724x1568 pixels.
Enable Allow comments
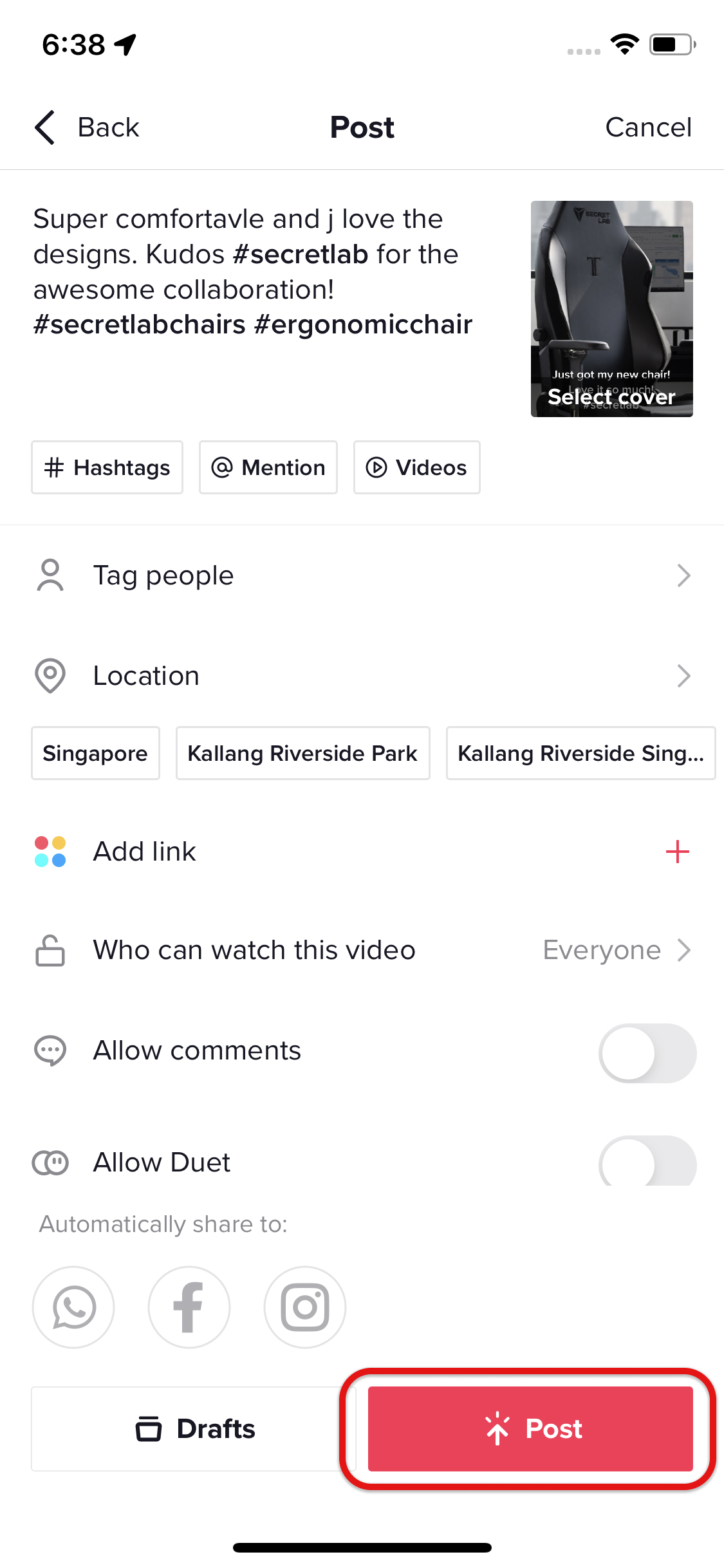[647, 1053]
